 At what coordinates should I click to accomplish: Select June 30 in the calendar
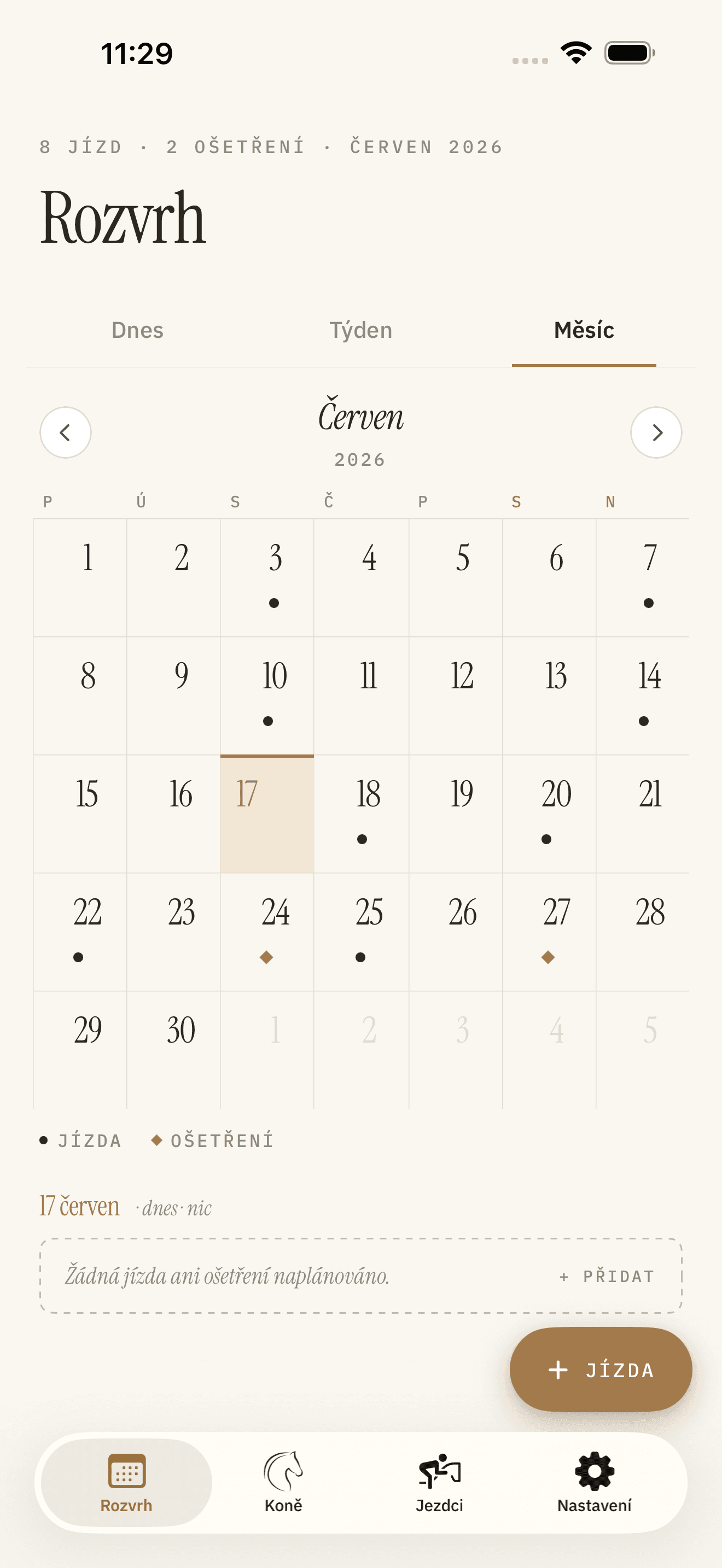coord(173,1050)
